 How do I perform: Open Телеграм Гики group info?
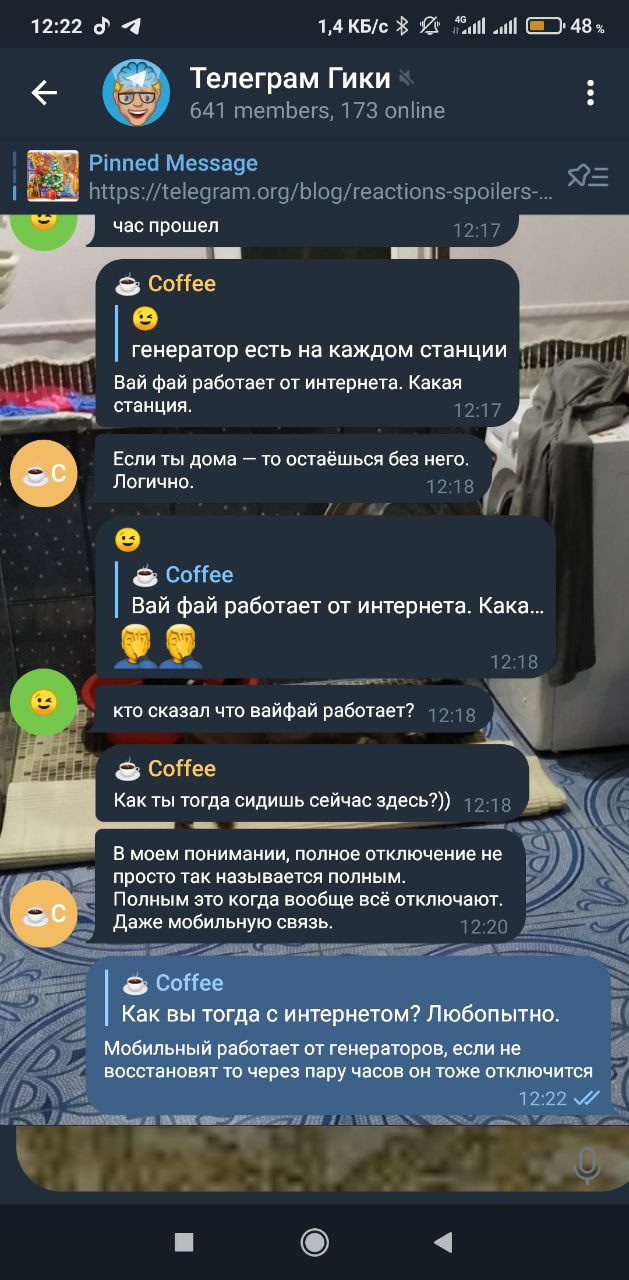point(300,93)
